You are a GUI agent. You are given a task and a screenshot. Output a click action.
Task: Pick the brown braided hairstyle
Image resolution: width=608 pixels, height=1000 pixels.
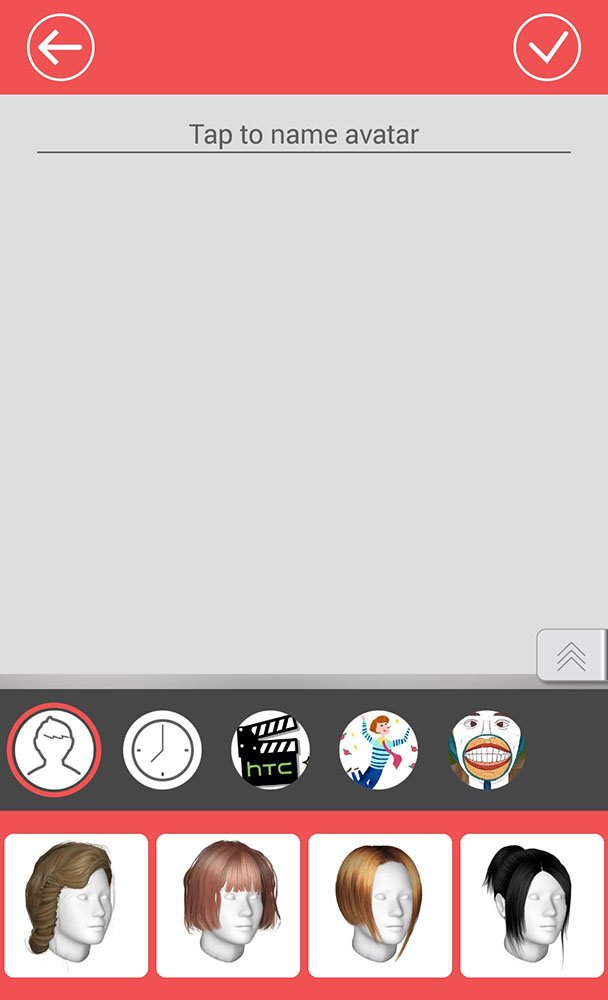pos(76,905)
